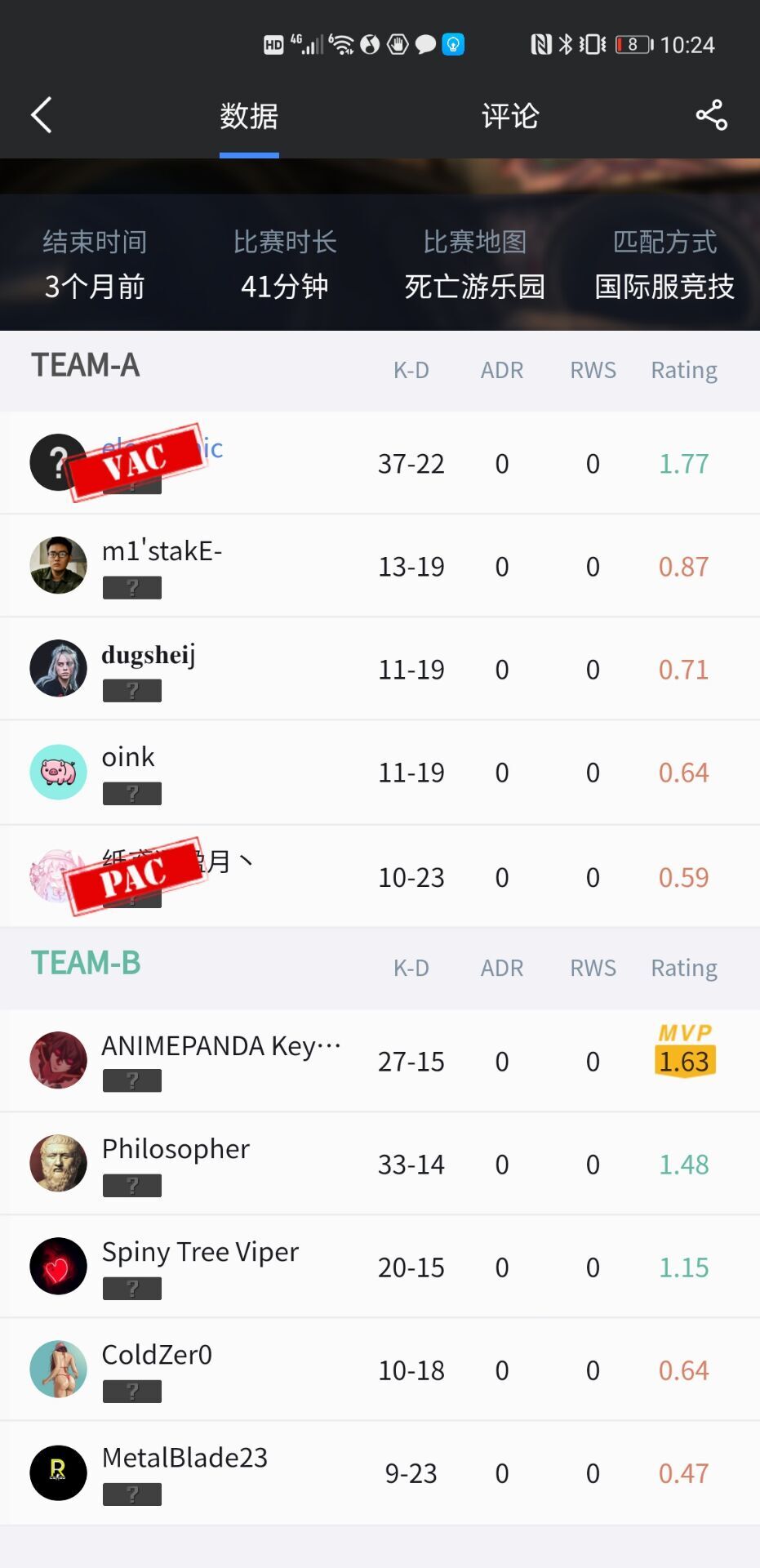Open dugsheij player row
760x1568 pixels.
pyautogui.click(x=380, y=669)
